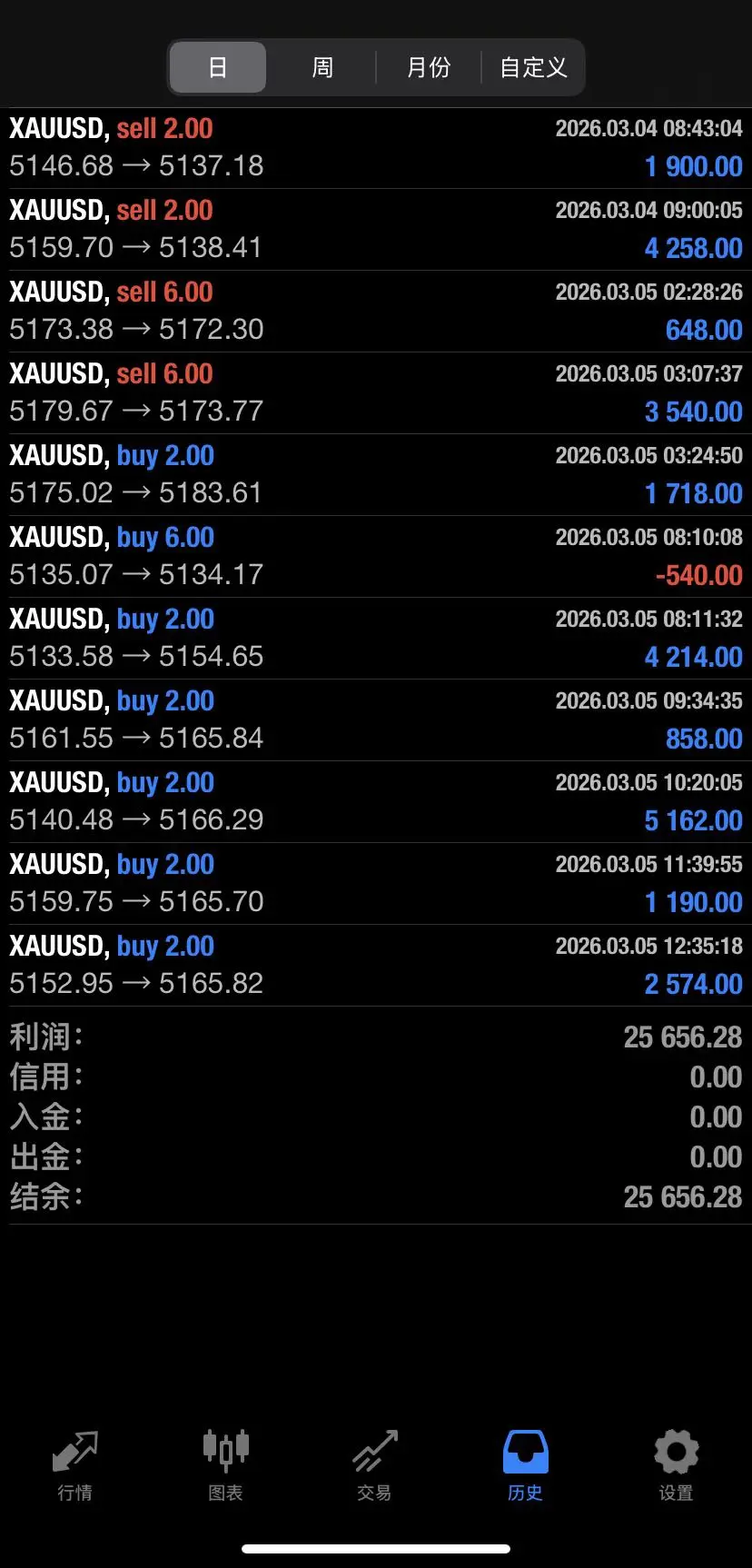Choose the 自定义 custom period
The width and height of the screenshot is (752, 1568).
(x=533, y=67)
